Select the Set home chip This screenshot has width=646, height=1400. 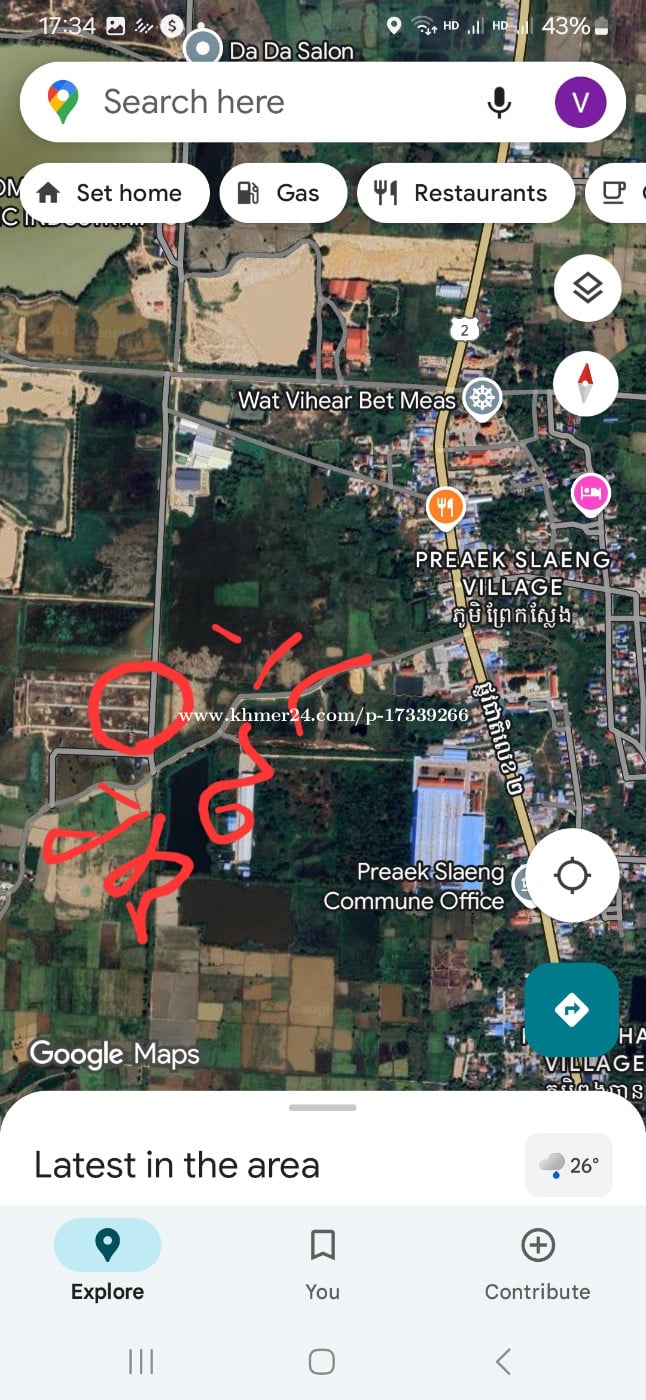click(114, 193)
